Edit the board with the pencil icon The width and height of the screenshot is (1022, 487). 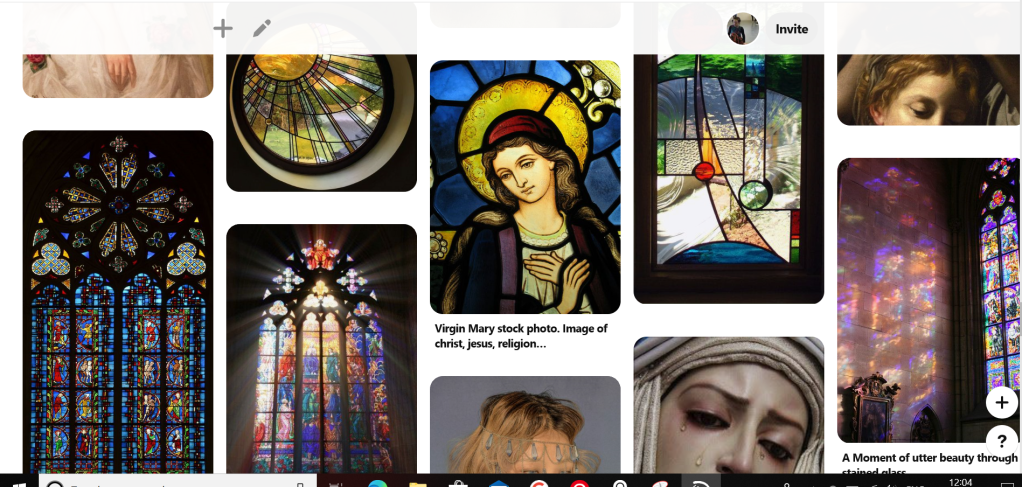point(261,28)
